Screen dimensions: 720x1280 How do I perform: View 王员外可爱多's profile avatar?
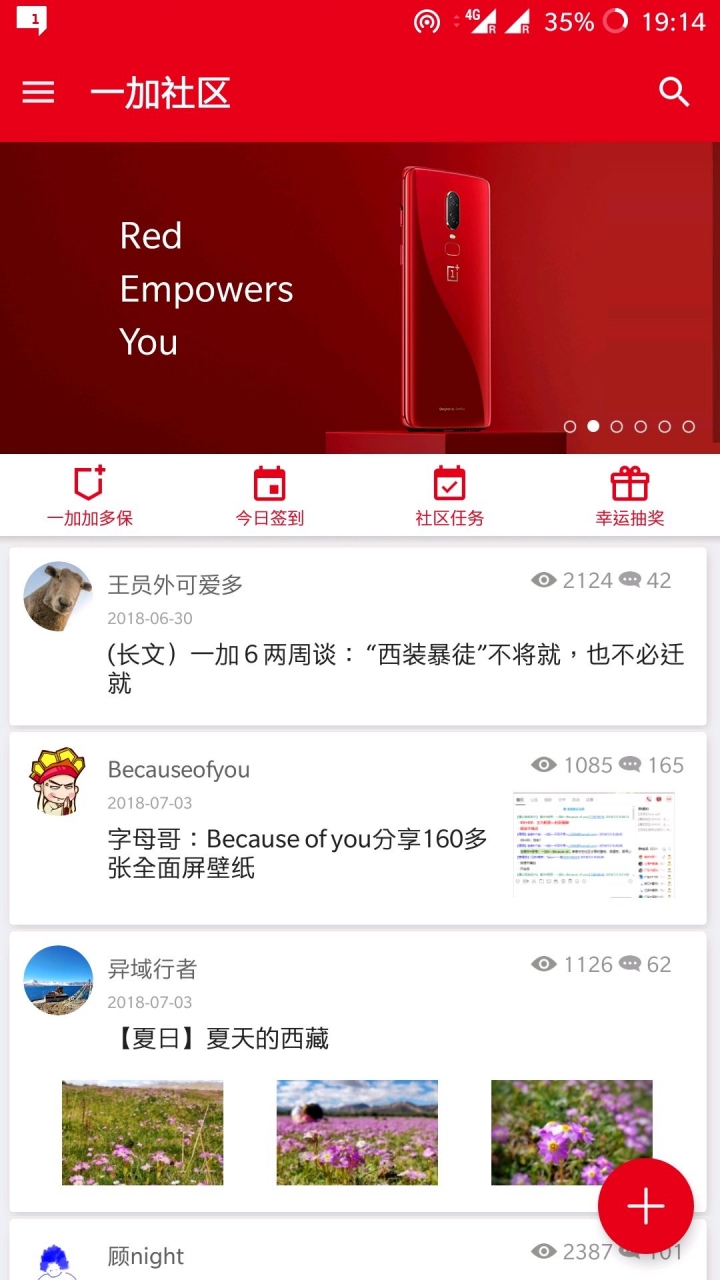coord(58,596)
